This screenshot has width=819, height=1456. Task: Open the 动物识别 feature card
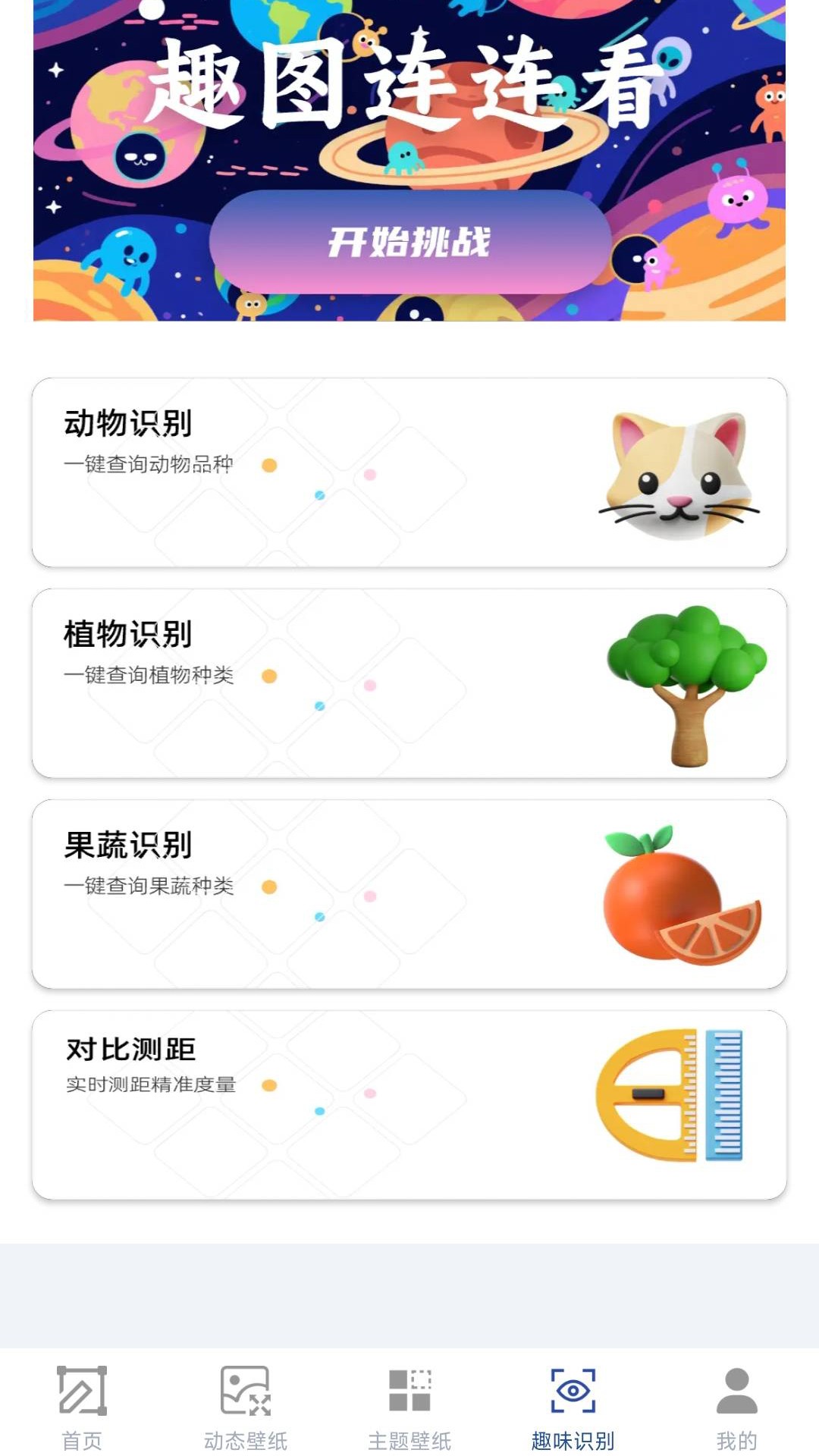coord(409,470)
